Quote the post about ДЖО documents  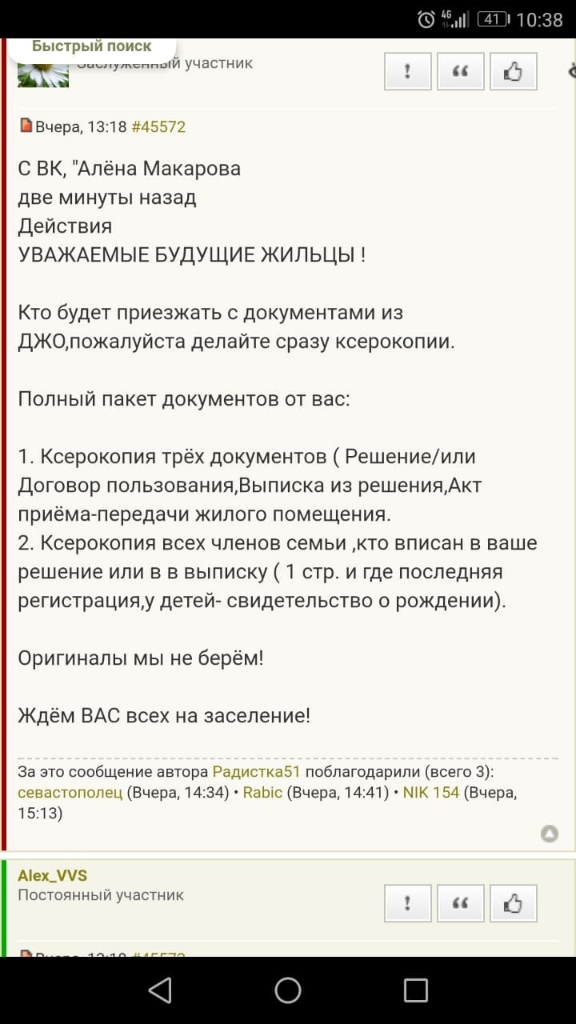(x=460, y=71)
